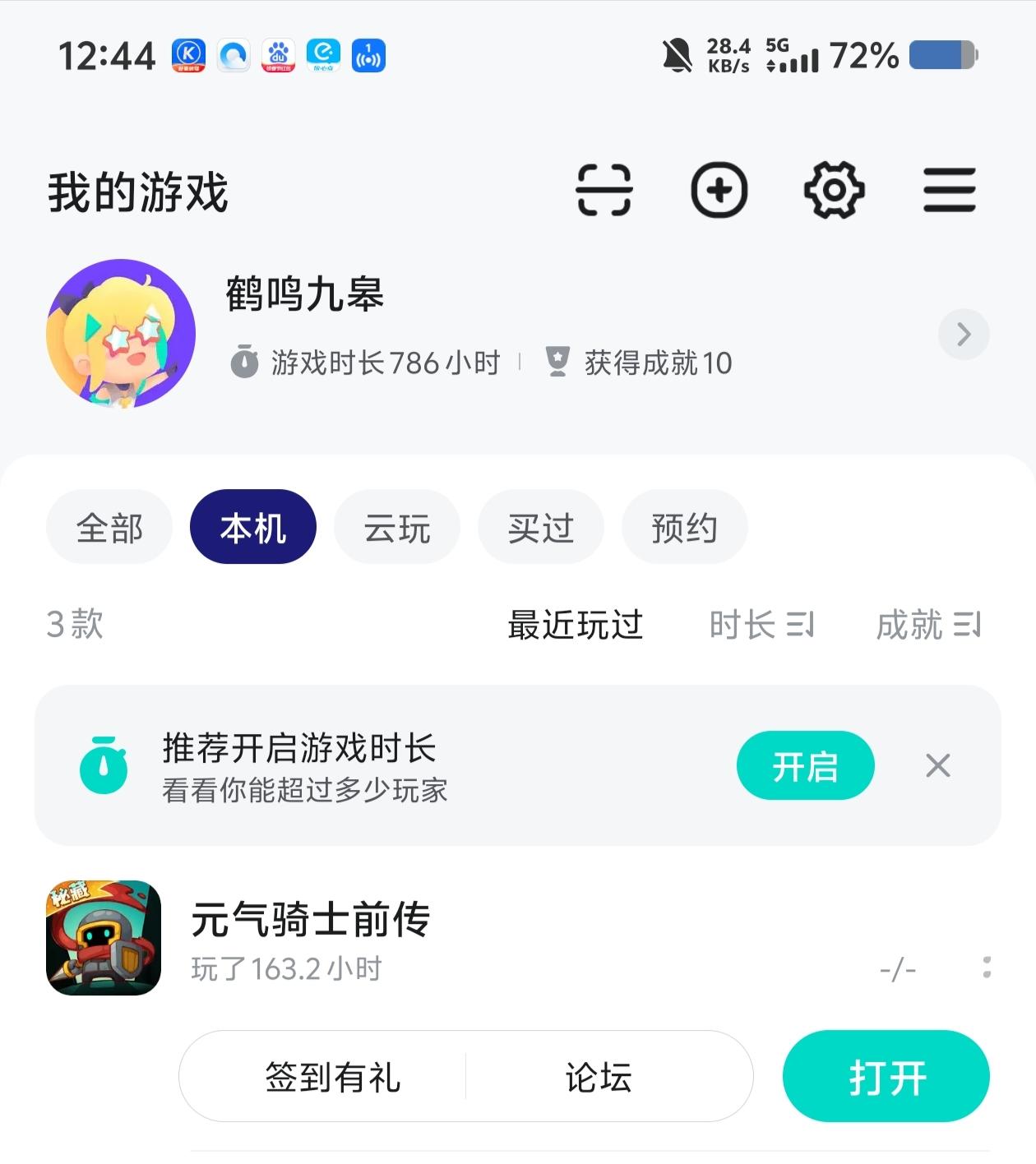The image size is (1036, 1164).
Task: Open settings gear icon
Action: point(834,191)
